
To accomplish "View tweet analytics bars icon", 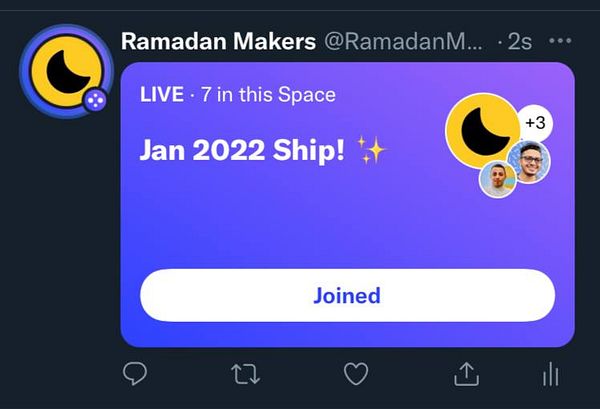I will coord(549,374).
